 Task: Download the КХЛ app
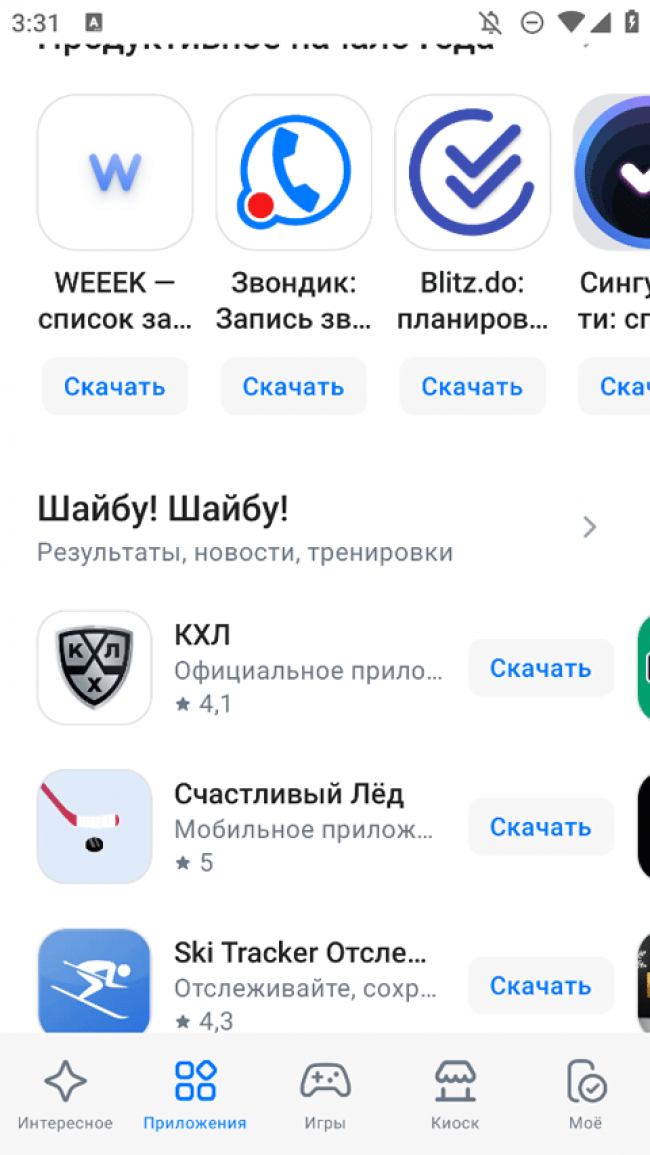point(541,668)
